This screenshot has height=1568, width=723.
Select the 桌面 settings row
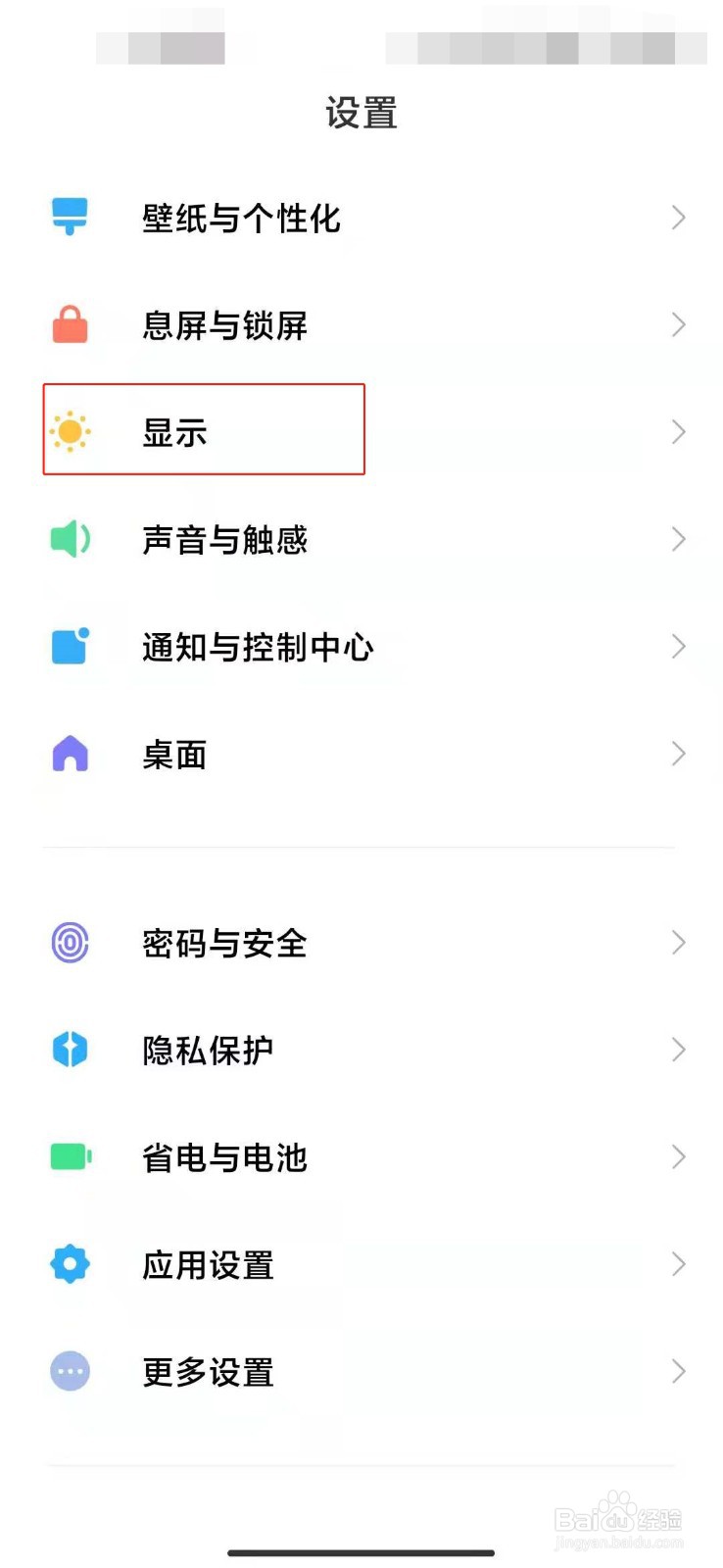click(x=361, y=754)
